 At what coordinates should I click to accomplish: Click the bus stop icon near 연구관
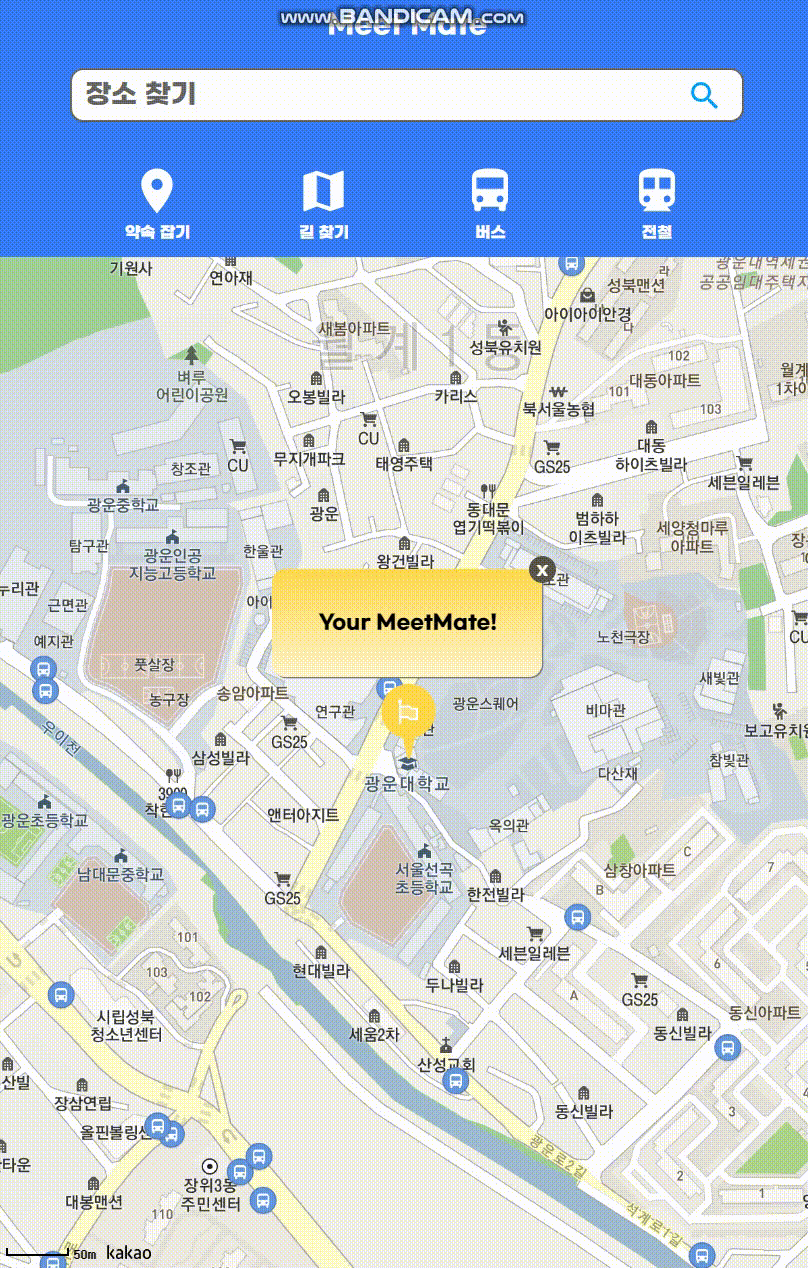point(389,688)
